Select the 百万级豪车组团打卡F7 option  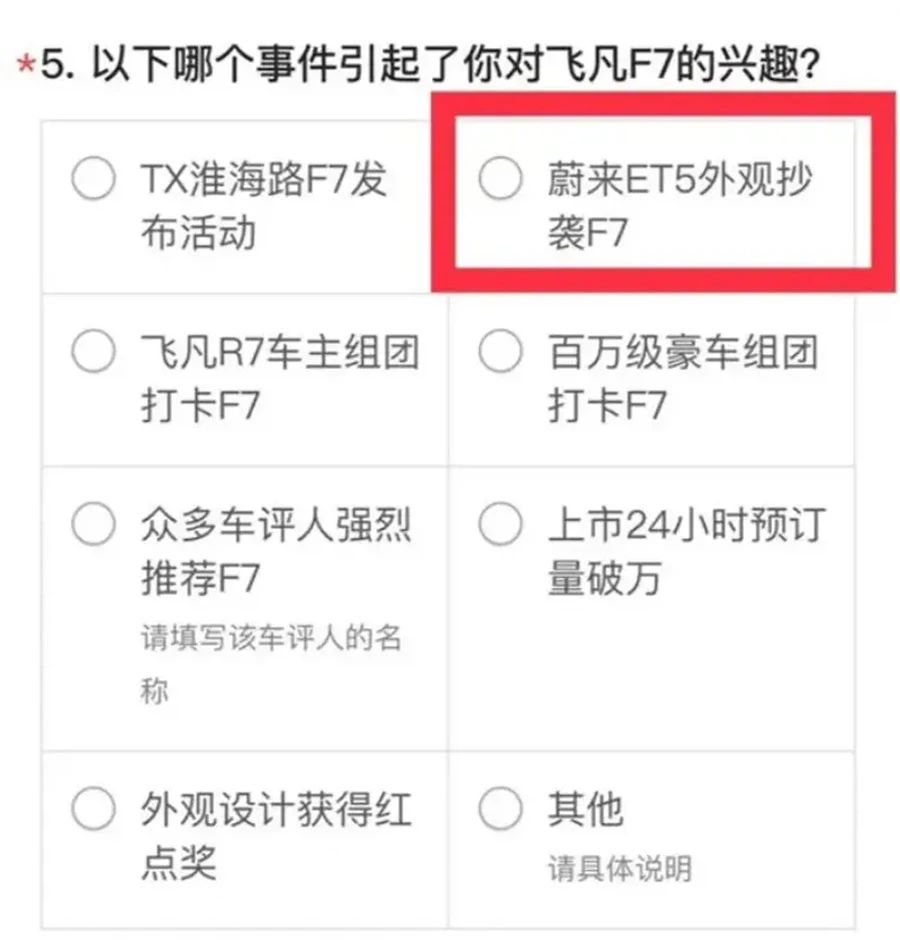[500, 352]
